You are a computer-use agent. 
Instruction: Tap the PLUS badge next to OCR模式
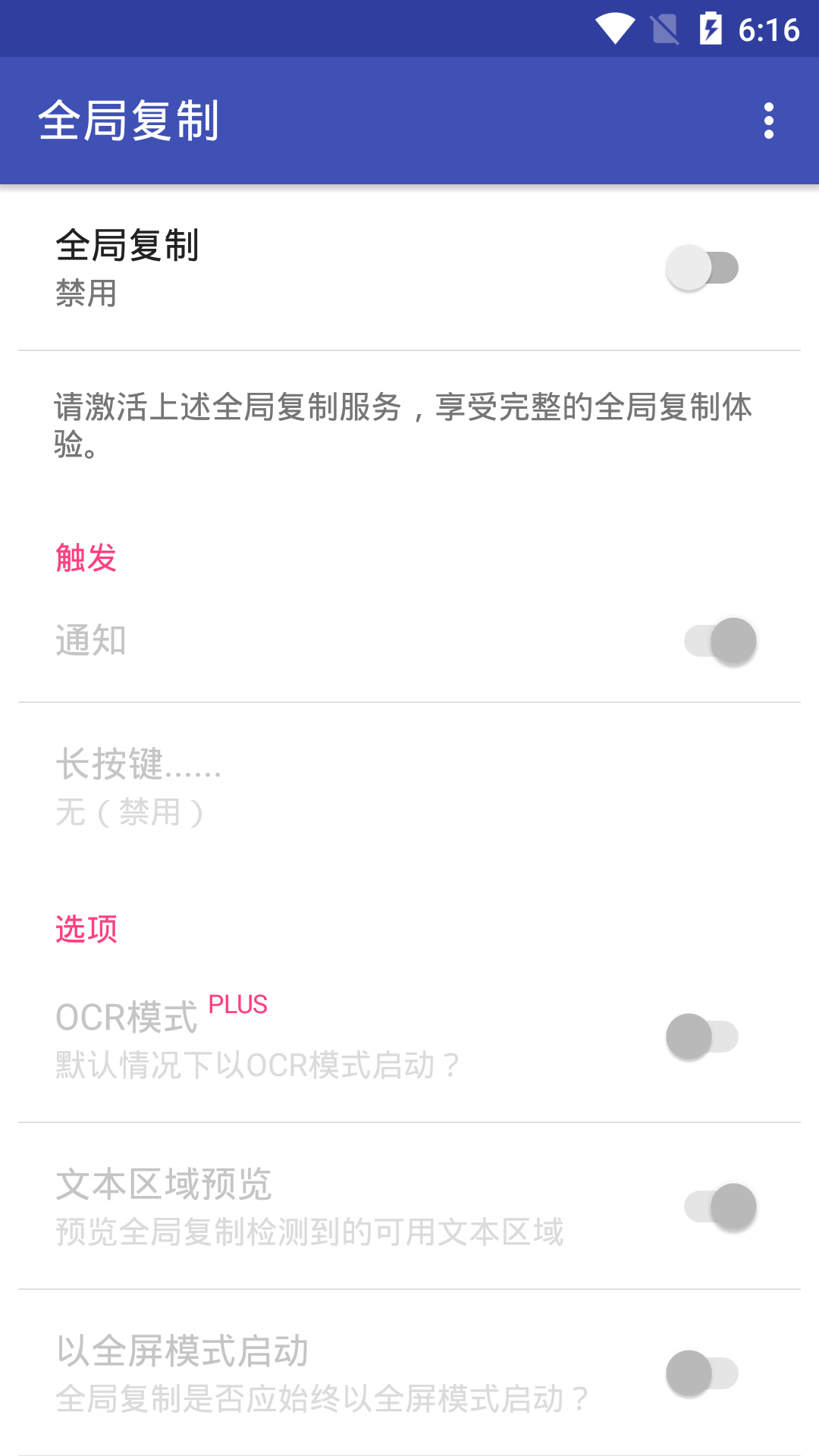point(238,1004)
